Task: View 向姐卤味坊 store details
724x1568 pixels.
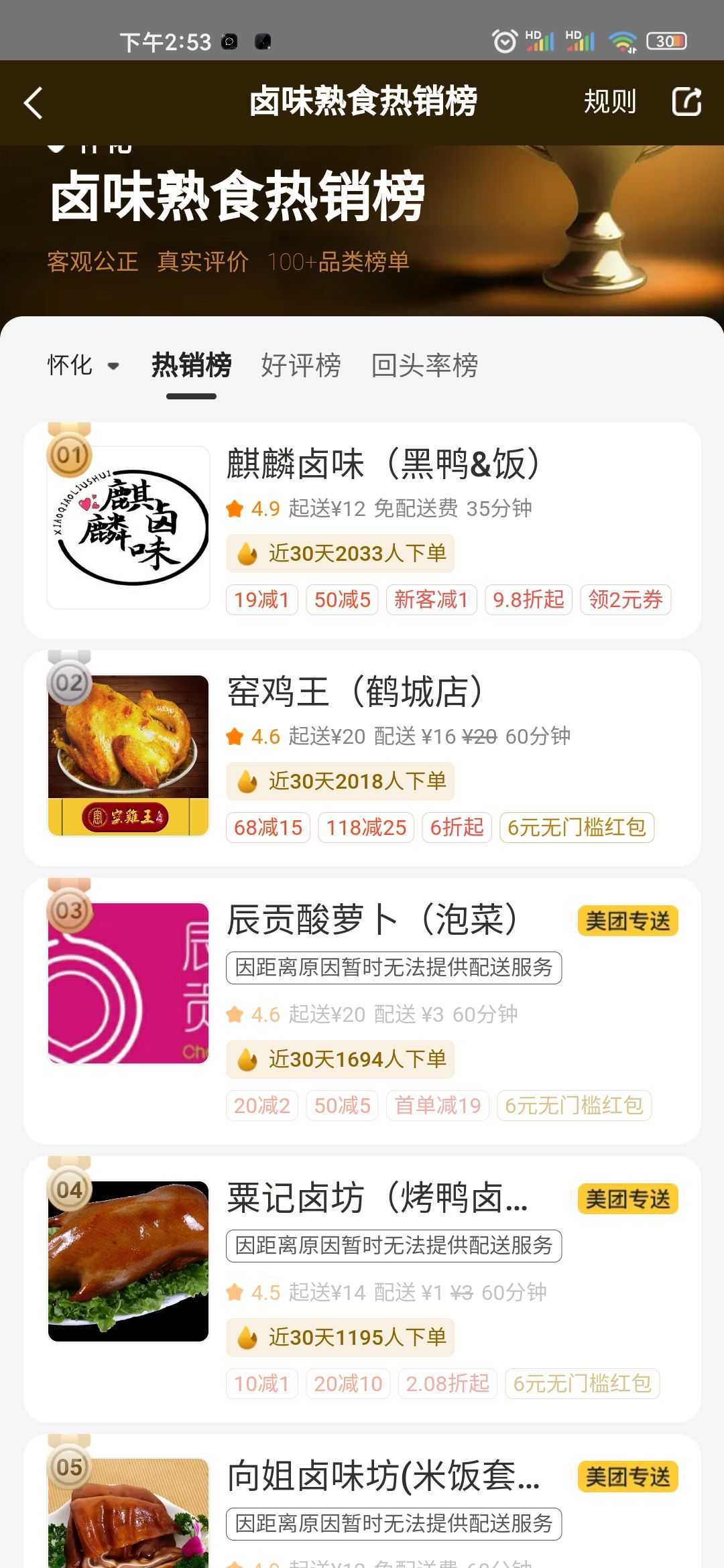Action: click(383, 1476)
